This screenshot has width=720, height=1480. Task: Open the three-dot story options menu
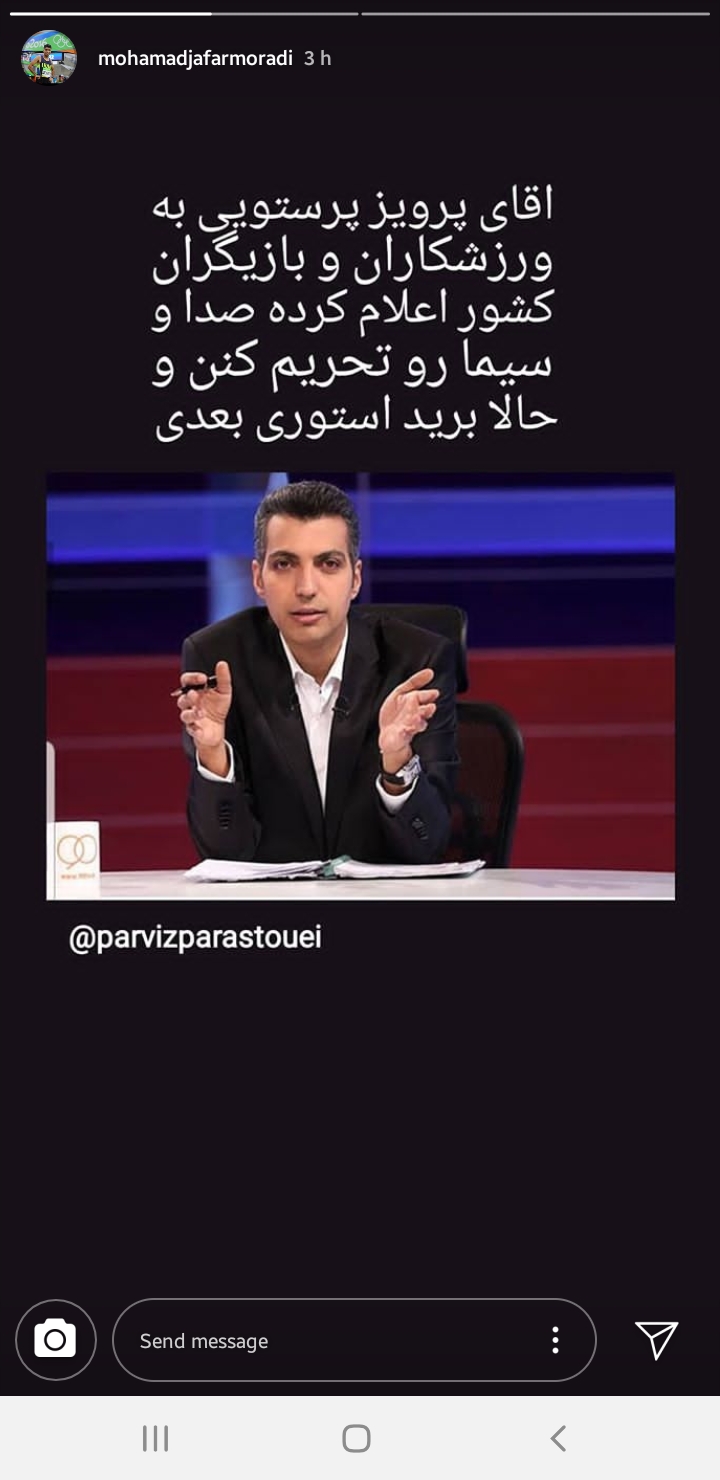(555, 1340)
